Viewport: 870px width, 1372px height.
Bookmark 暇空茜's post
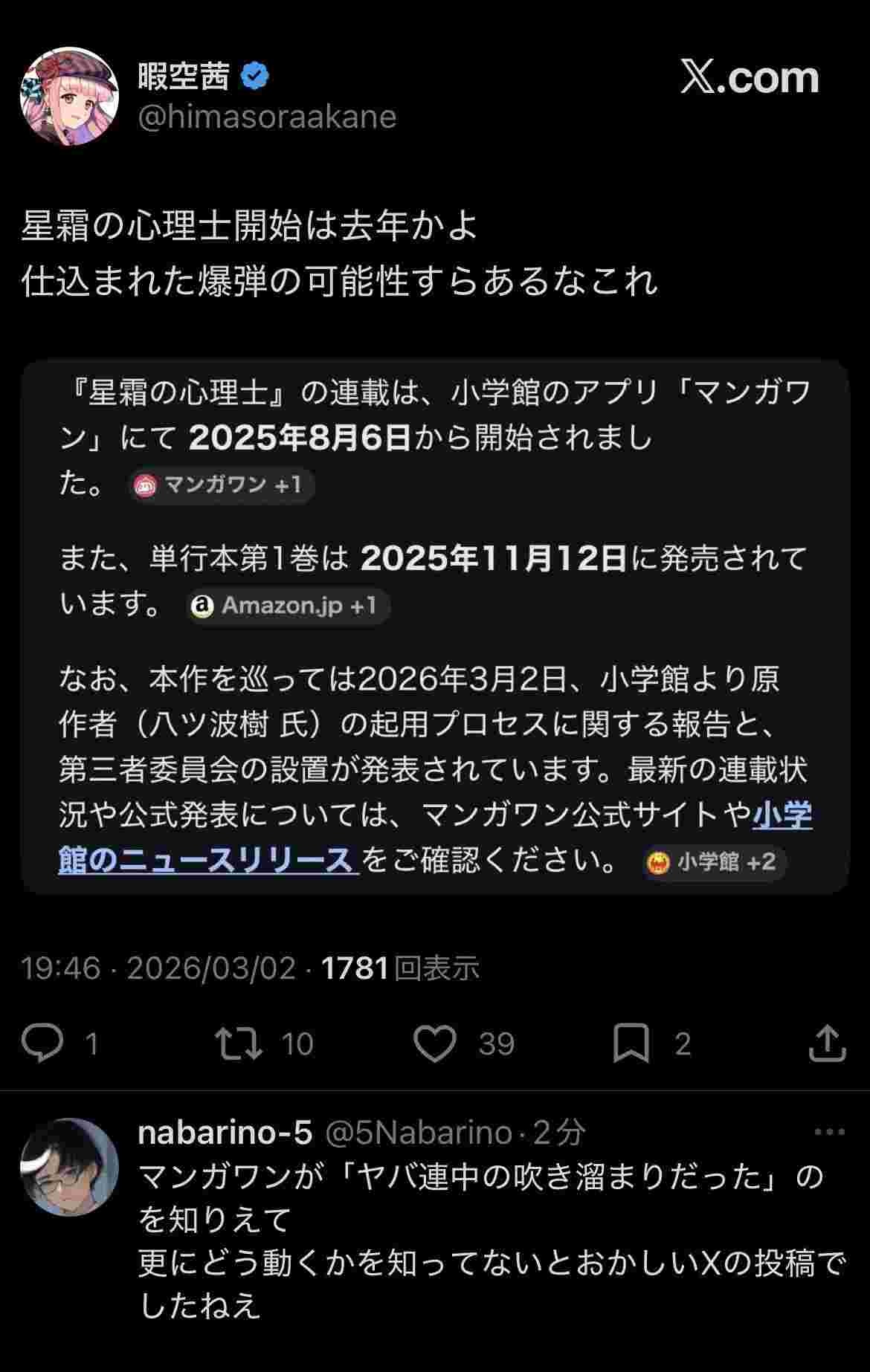pos(631,1043)
